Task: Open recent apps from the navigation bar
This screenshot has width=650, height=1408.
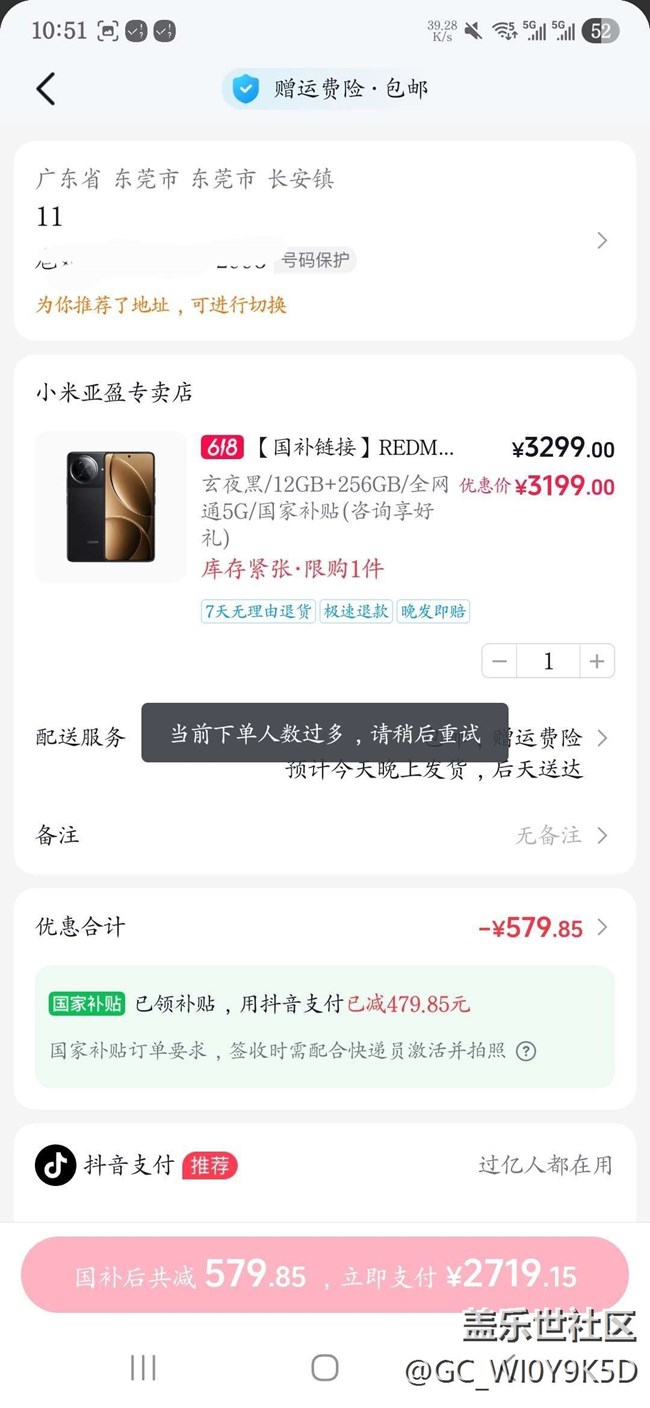Action: [x=144, y=1368]
